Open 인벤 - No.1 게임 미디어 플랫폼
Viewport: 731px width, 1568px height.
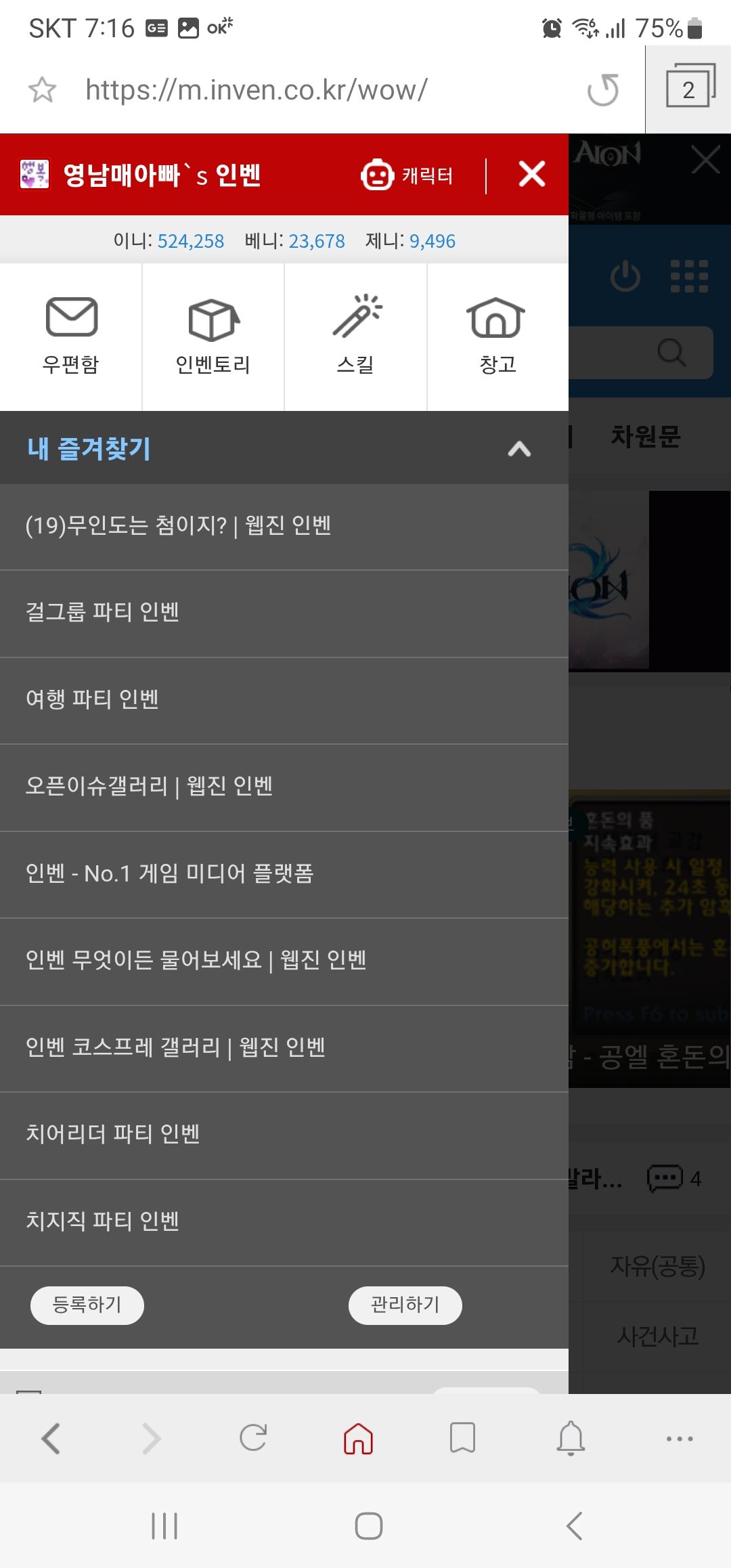tap(169, 873)
